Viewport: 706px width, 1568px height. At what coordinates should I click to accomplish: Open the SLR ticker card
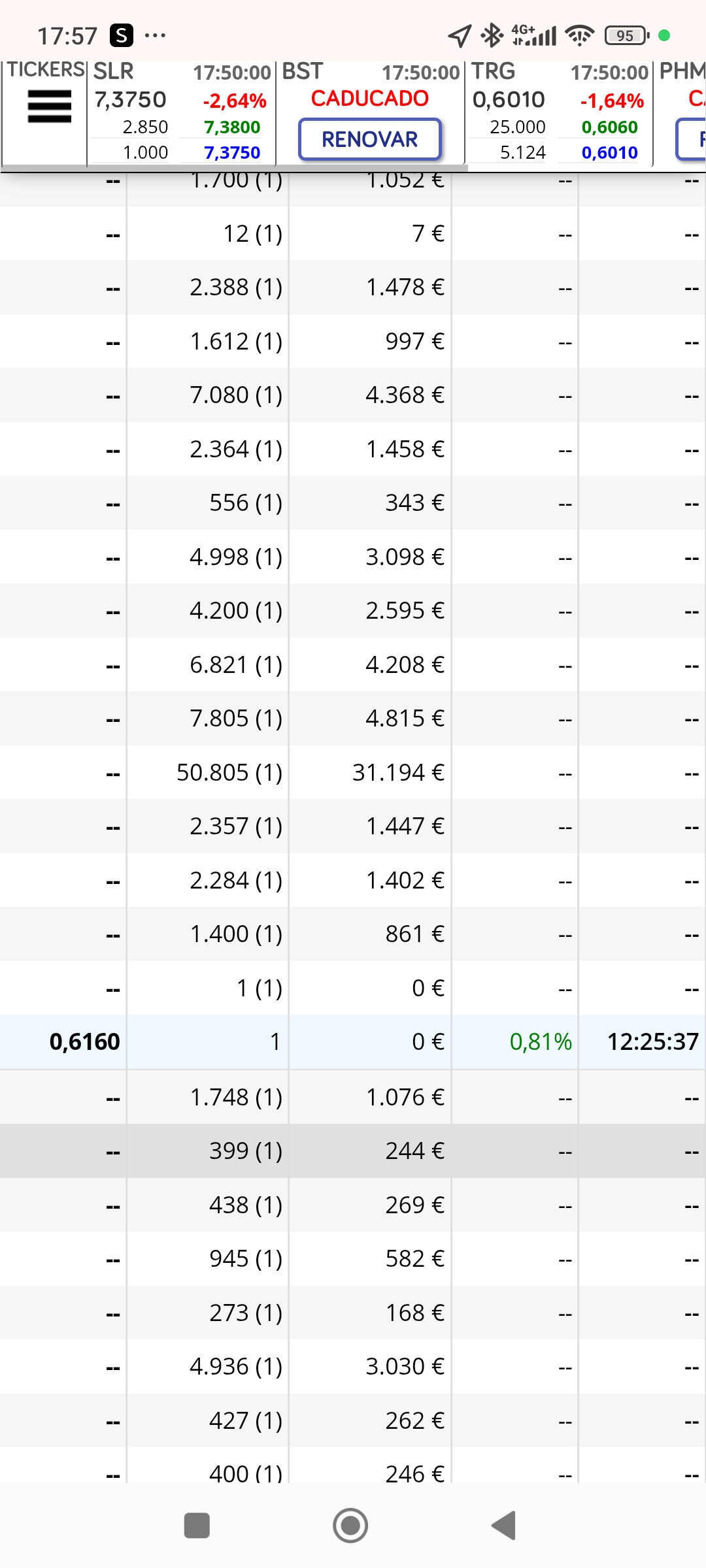point(181,112)
